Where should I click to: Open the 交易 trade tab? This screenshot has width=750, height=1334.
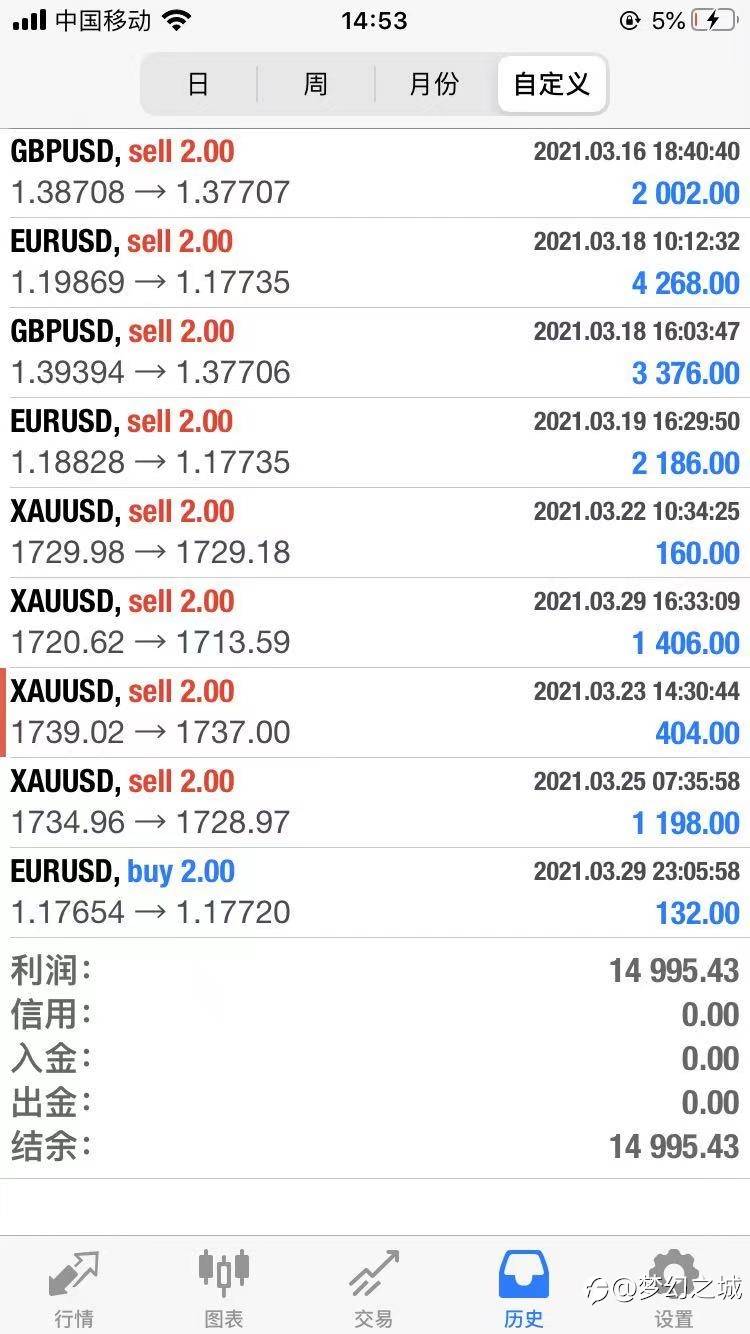(374, 1288)
